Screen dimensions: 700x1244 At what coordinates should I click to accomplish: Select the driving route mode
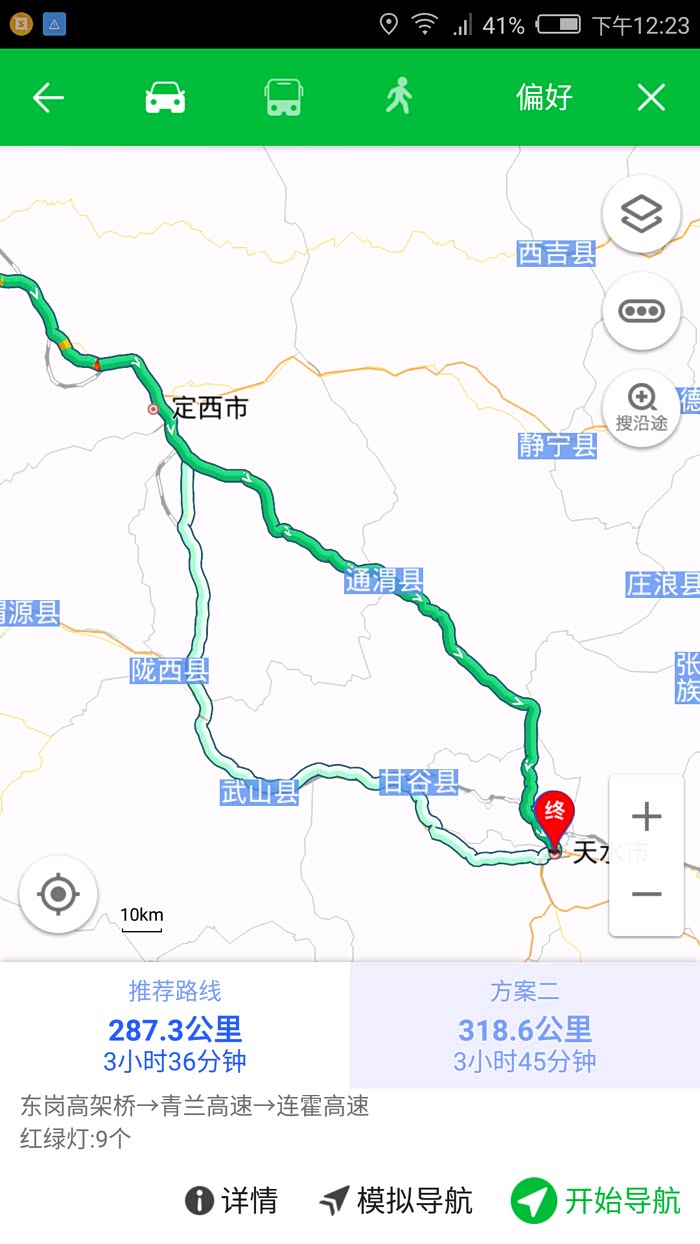click(x=165, y=97)
